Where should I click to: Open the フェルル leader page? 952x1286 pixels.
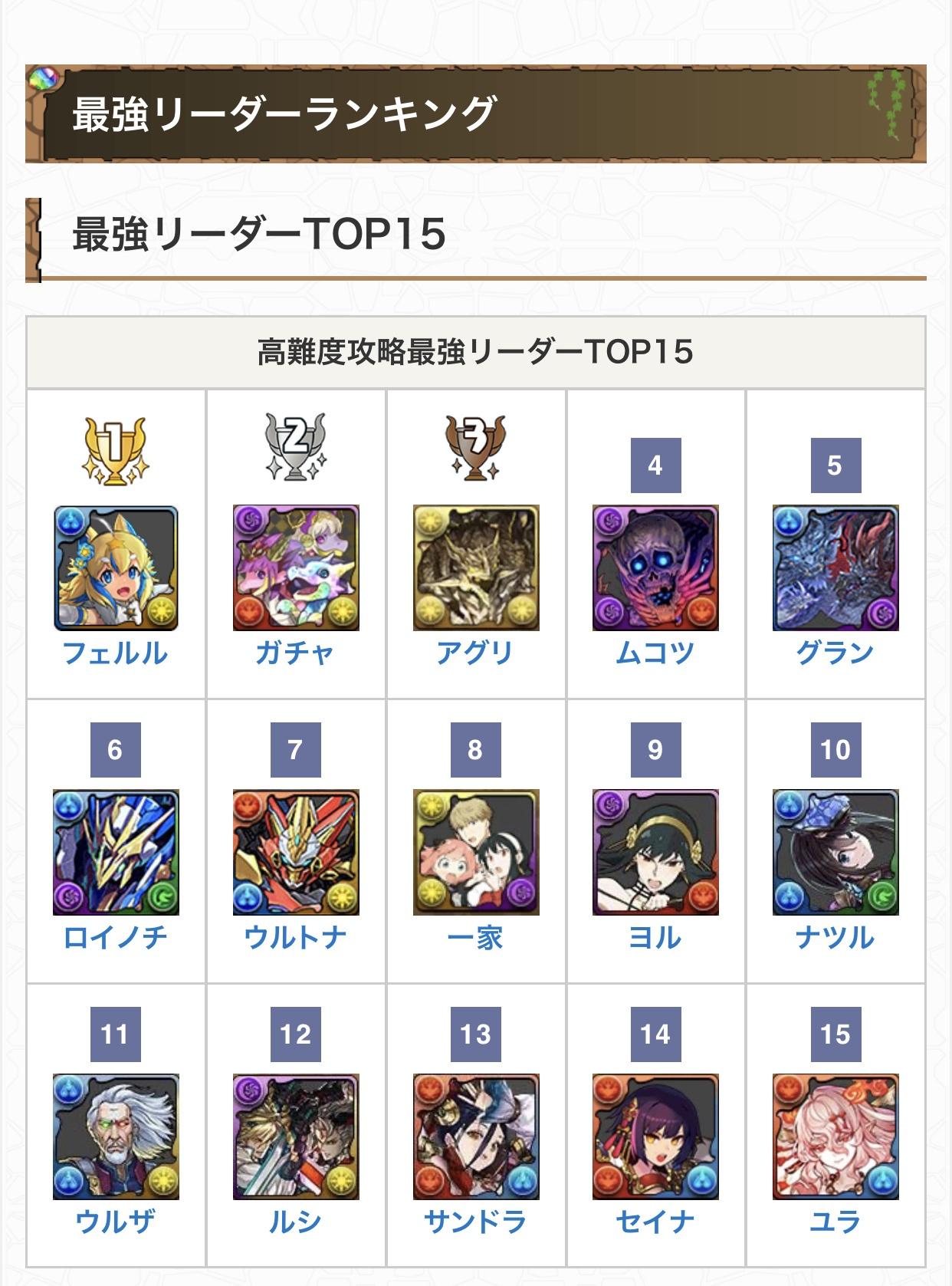pos(116,653)
